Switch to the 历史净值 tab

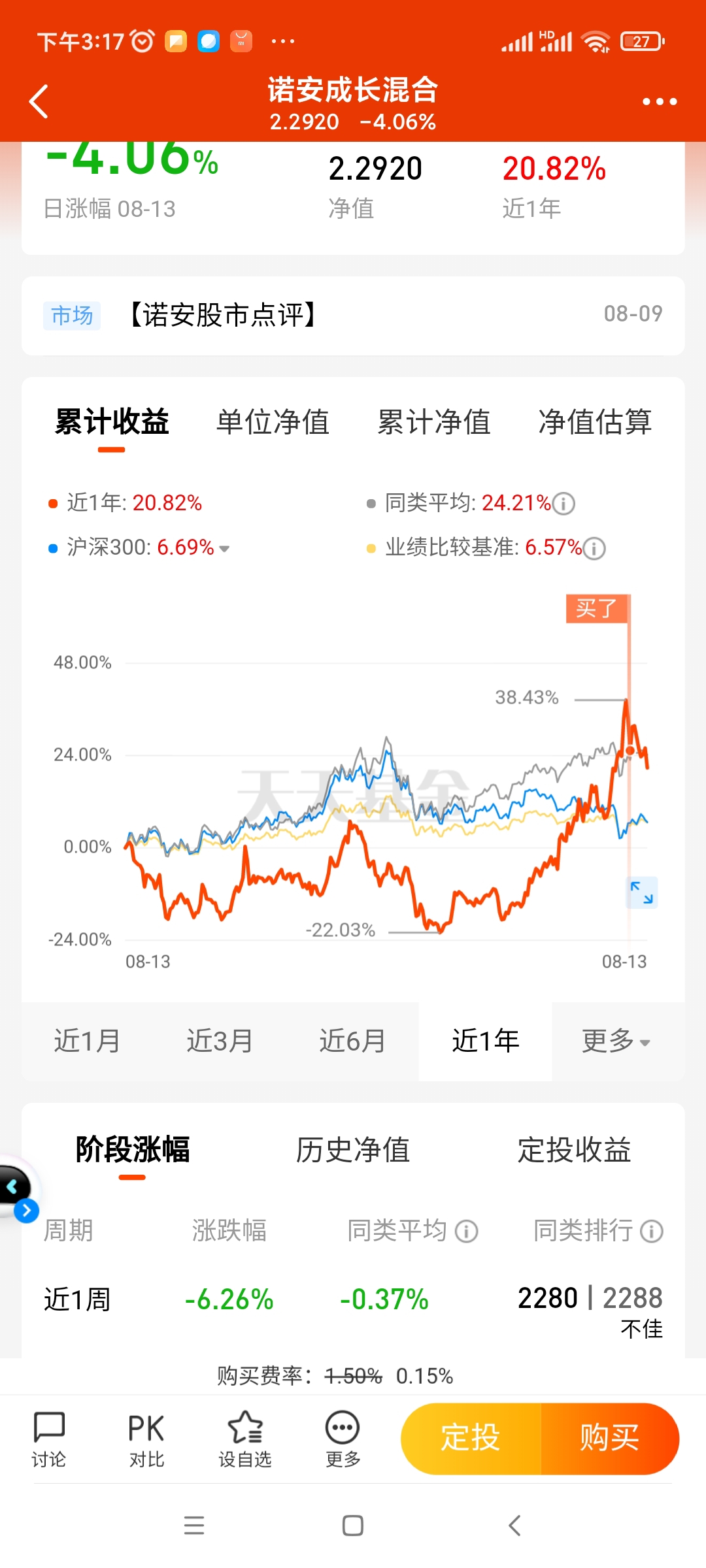coord(353,1150)
